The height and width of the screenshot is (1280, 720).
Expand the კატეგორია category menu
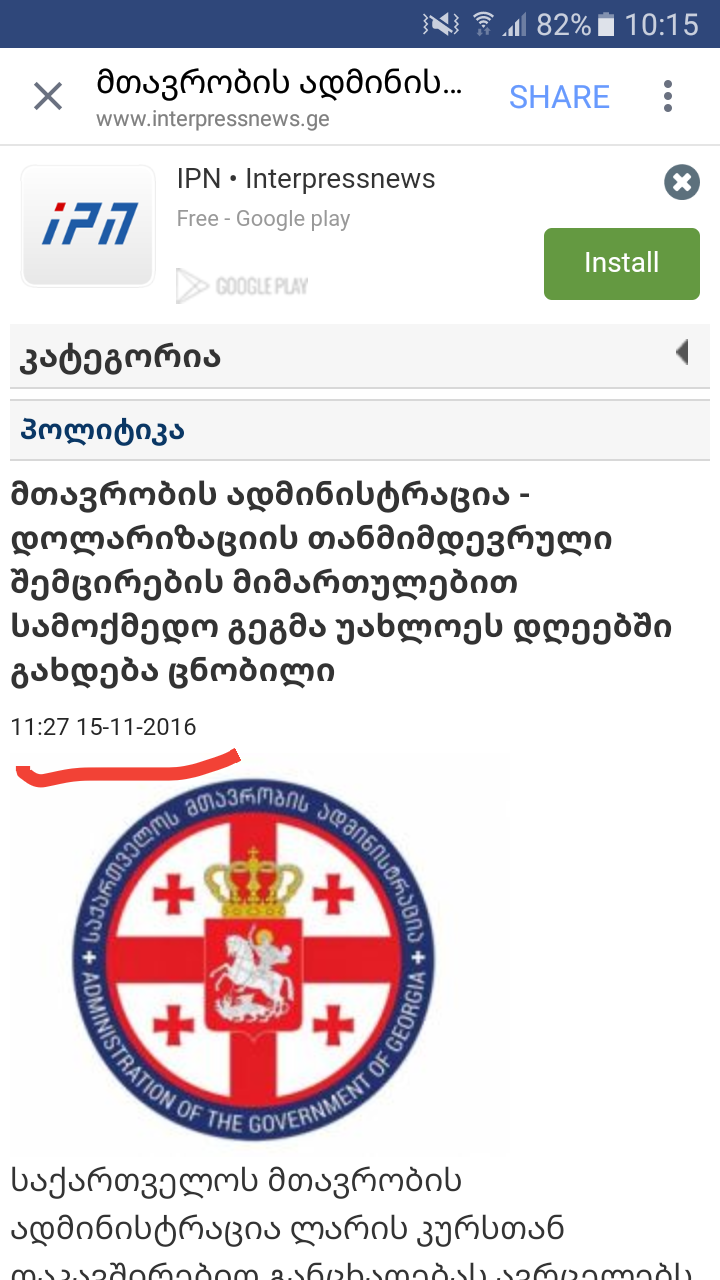coord(682,353)
